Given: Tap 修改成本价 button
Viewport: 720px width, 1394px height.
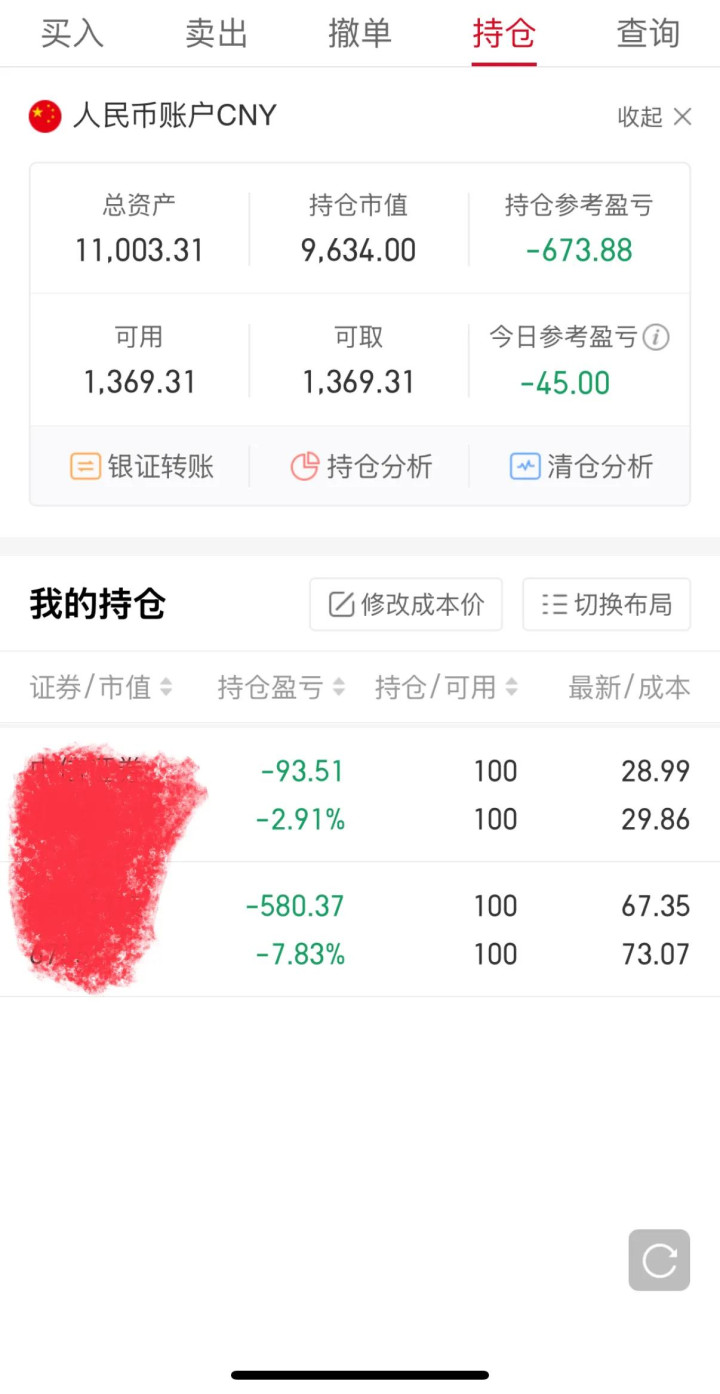Looking at the screenshot, I should (406, 604).
